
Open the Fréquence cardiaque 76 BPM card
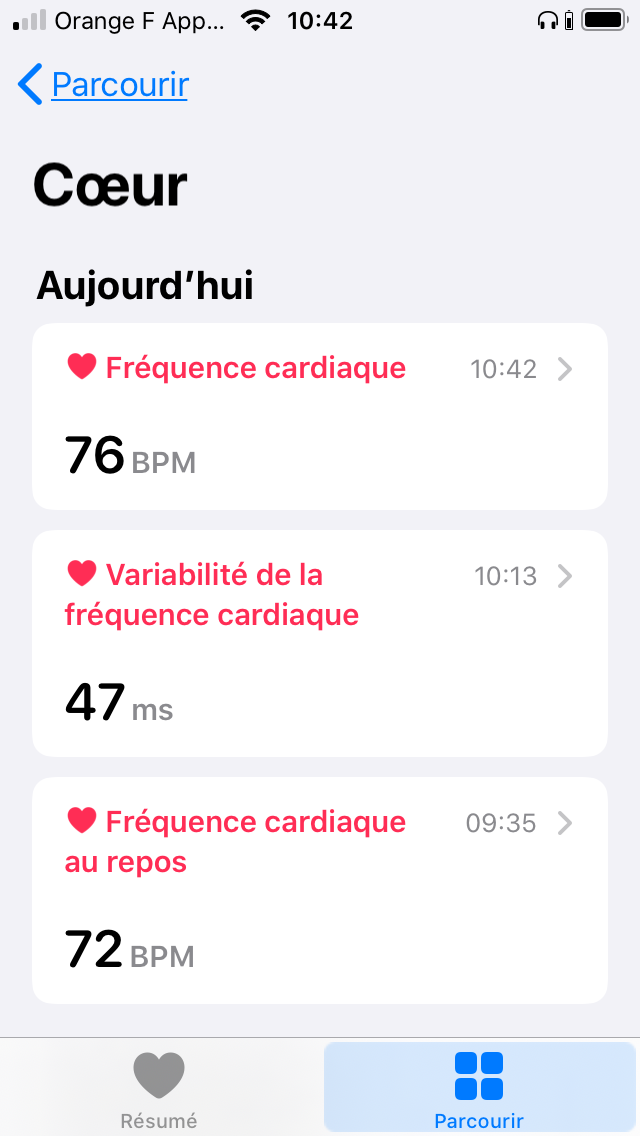pyautogui.click(x=320, y=417)
